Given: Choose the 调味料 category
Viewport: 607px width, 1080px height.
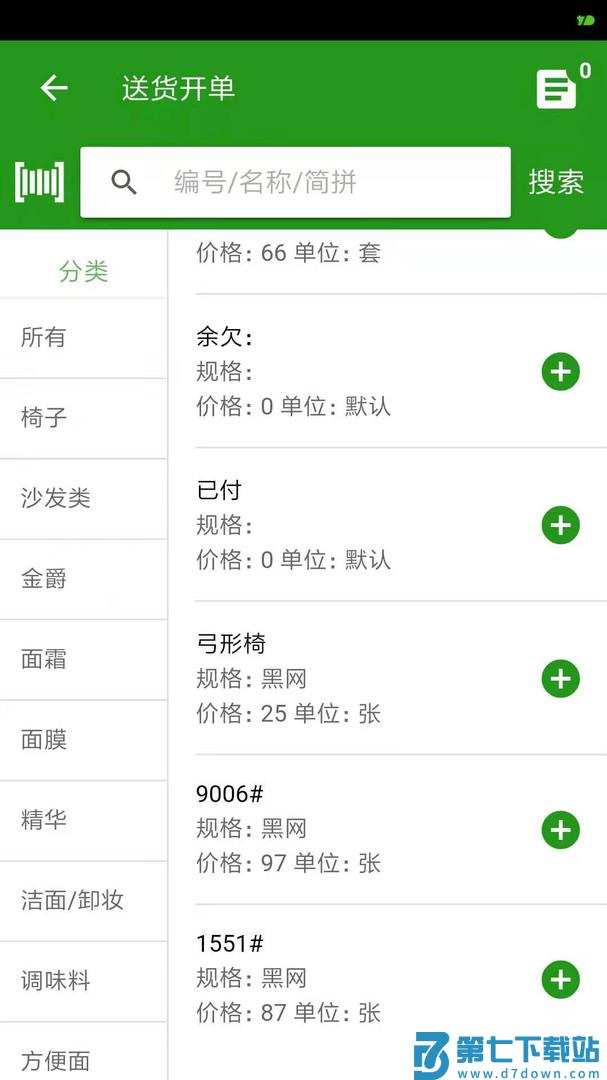Looking at the screenshot, I should click(x=83, y=981).
